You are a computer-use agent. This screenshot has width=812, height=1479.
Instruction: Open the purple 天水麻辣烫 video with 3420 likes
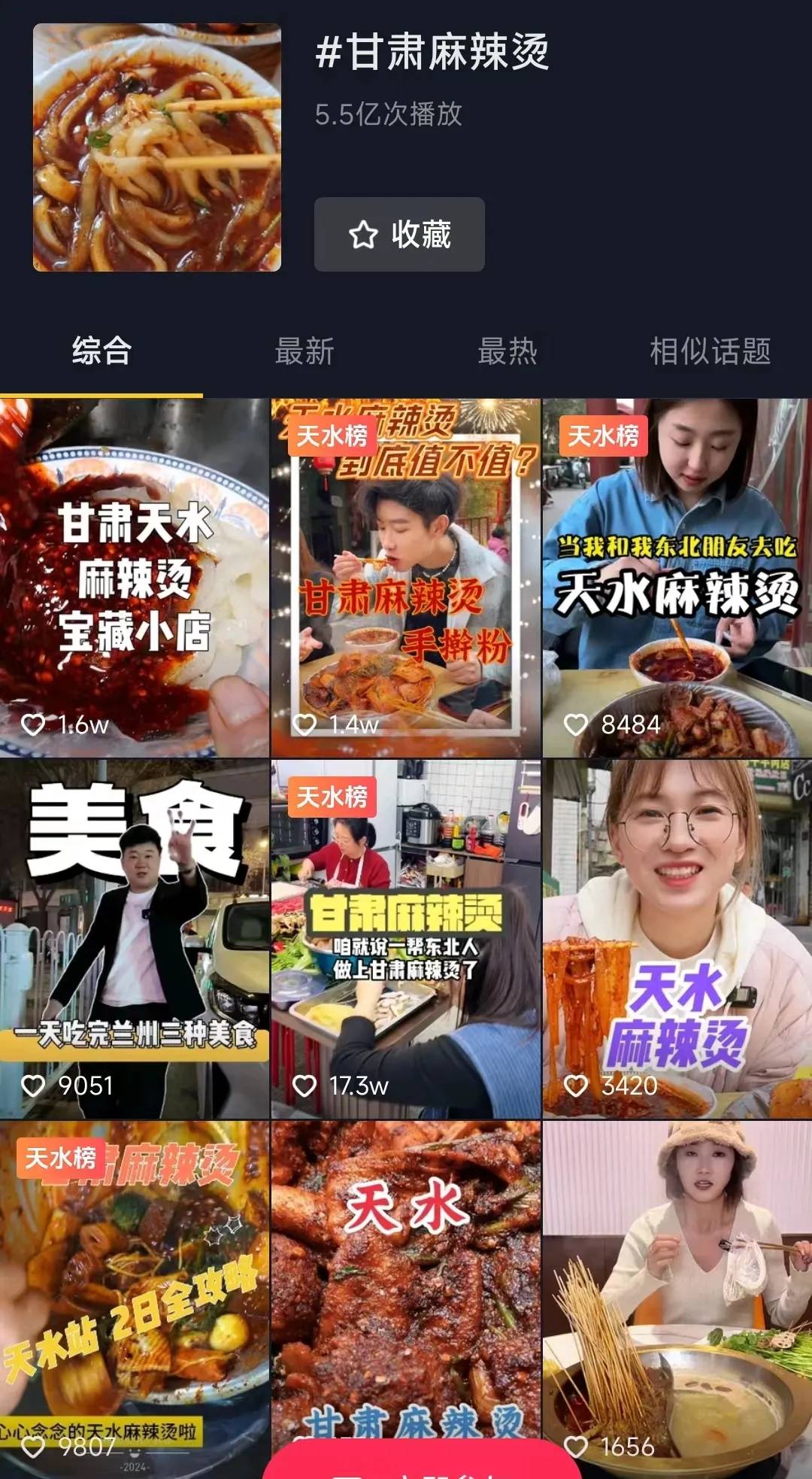[x=677, y=939]
